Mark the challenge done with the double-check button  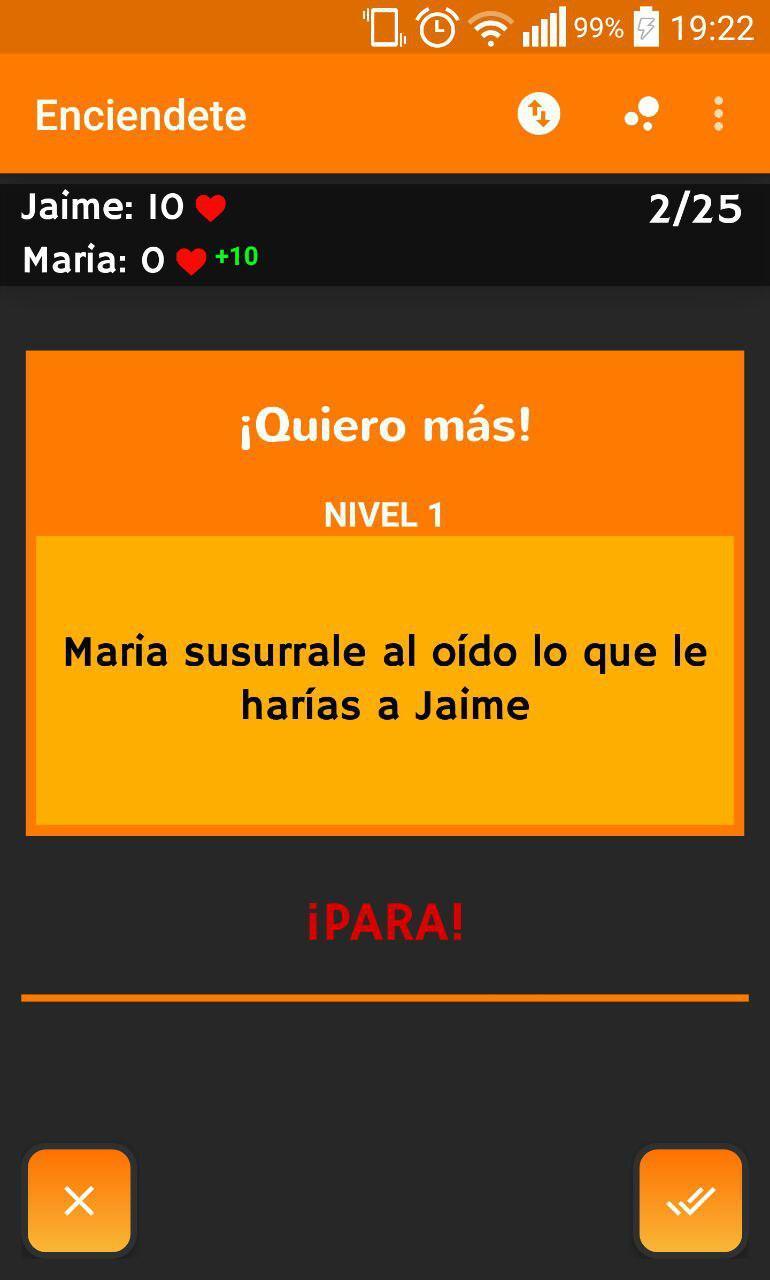(691, 1200)
